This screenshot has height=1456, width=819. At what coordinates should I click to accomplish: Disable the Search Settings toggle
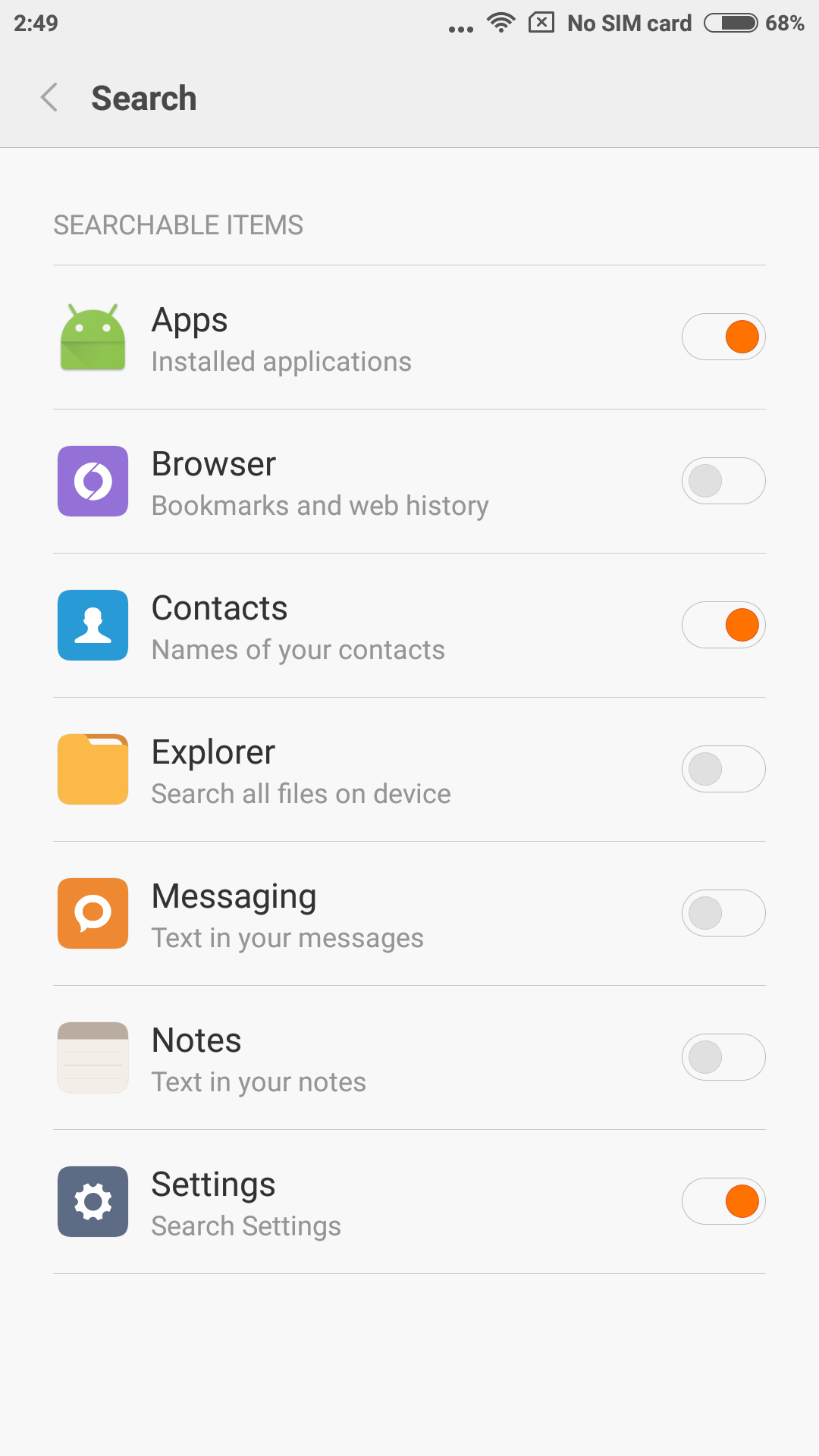[x=723, y=1201]
